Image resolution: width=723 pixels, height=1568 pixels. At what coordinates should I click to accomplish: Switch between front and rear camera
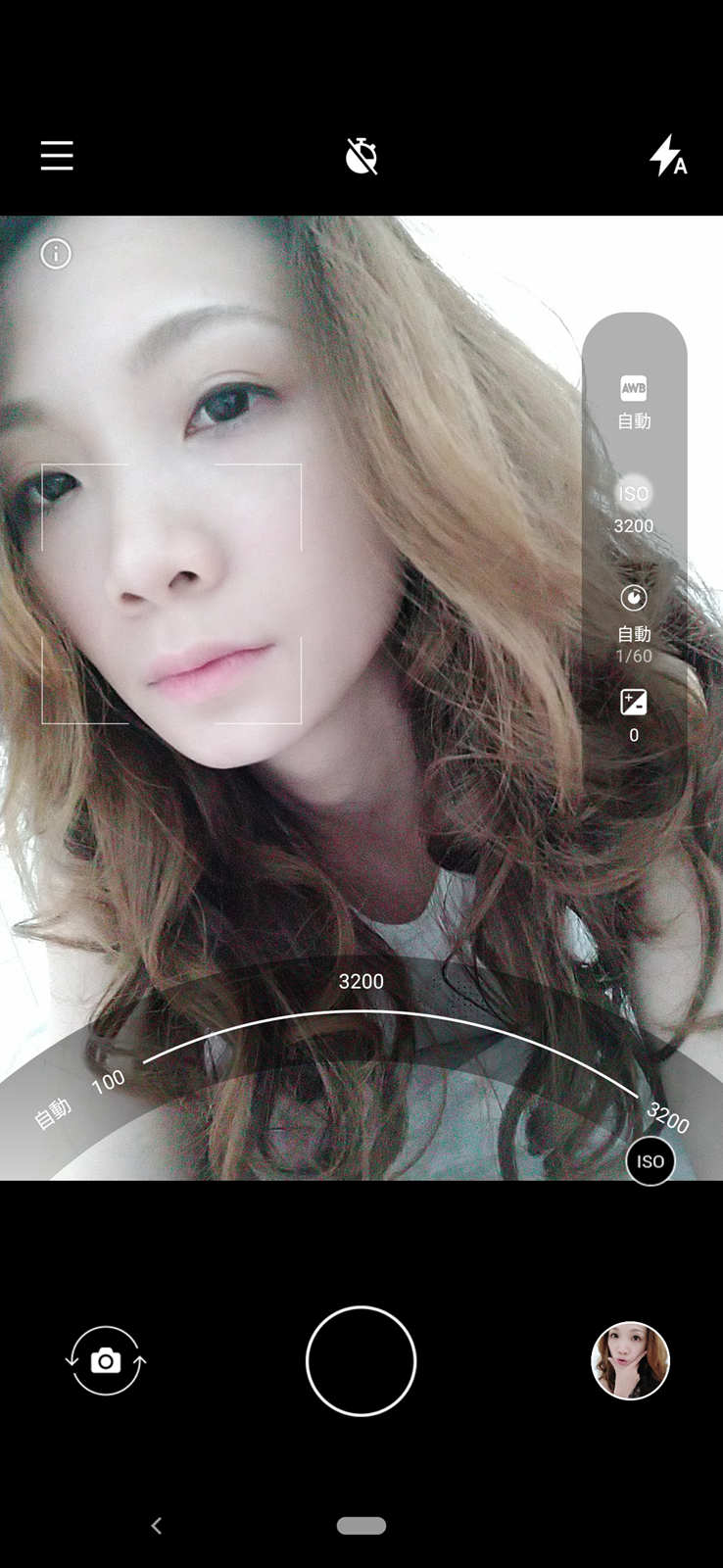click(x=106, y=1360)
